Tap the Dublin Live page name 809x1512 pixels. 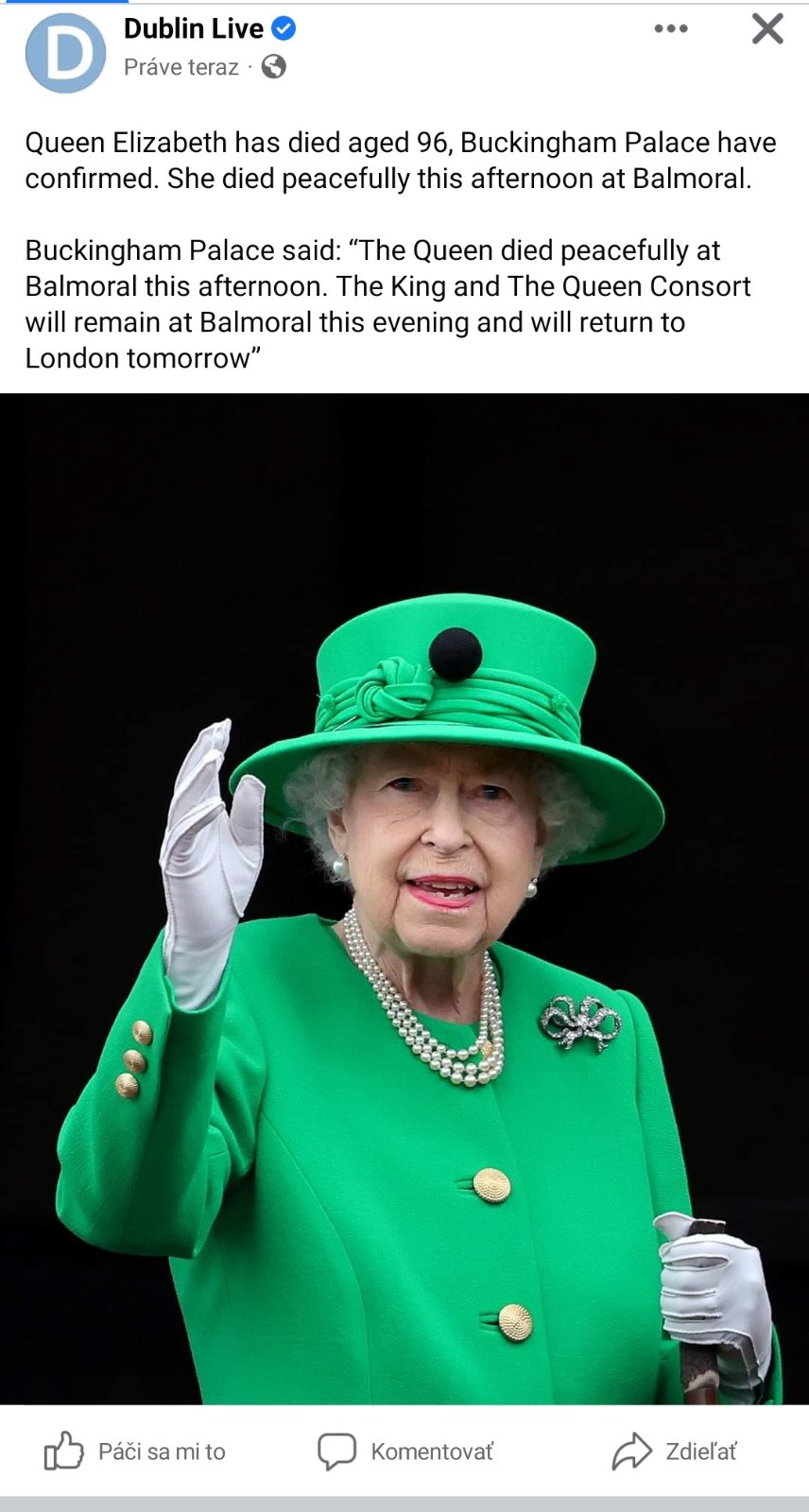click(194, 28)
